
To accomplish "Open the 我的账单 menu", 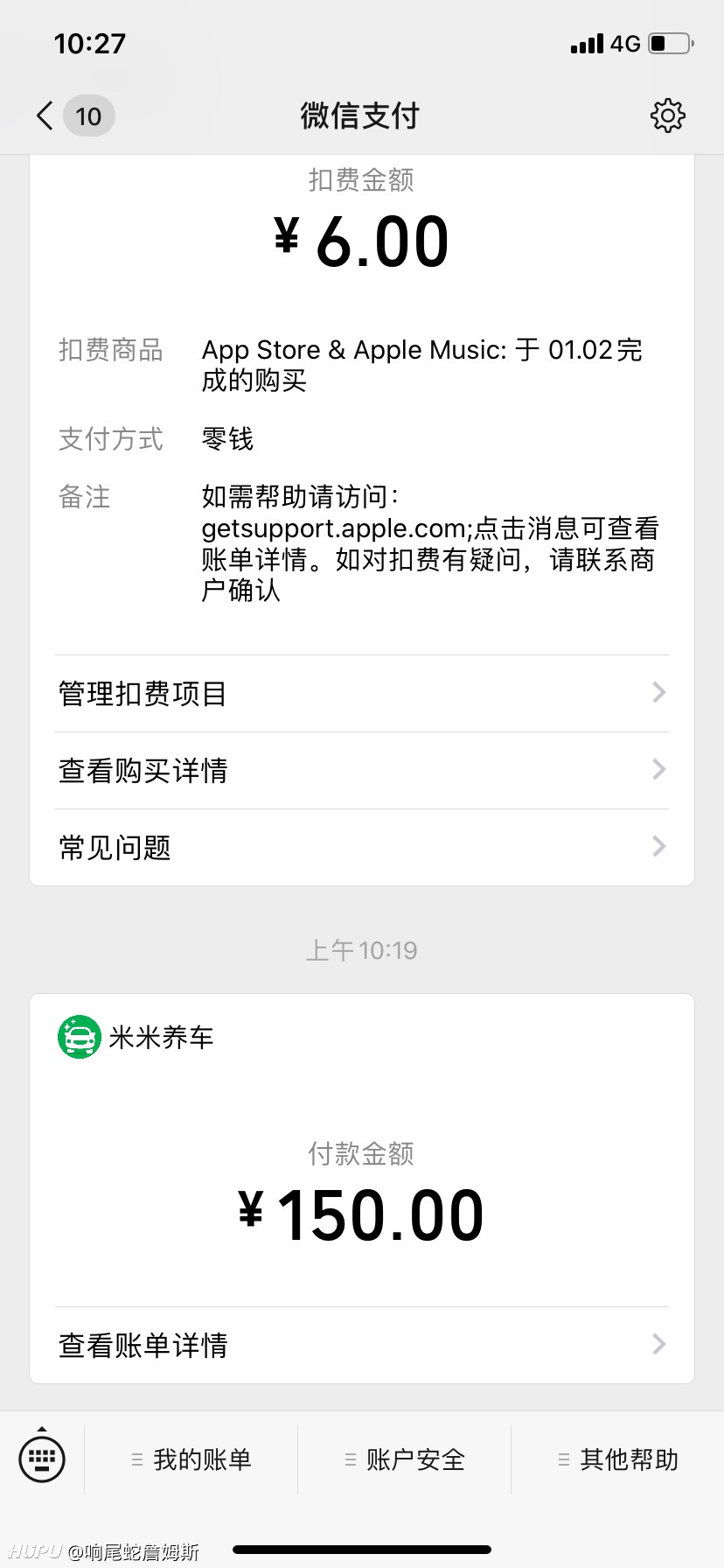I will 191,1459.
